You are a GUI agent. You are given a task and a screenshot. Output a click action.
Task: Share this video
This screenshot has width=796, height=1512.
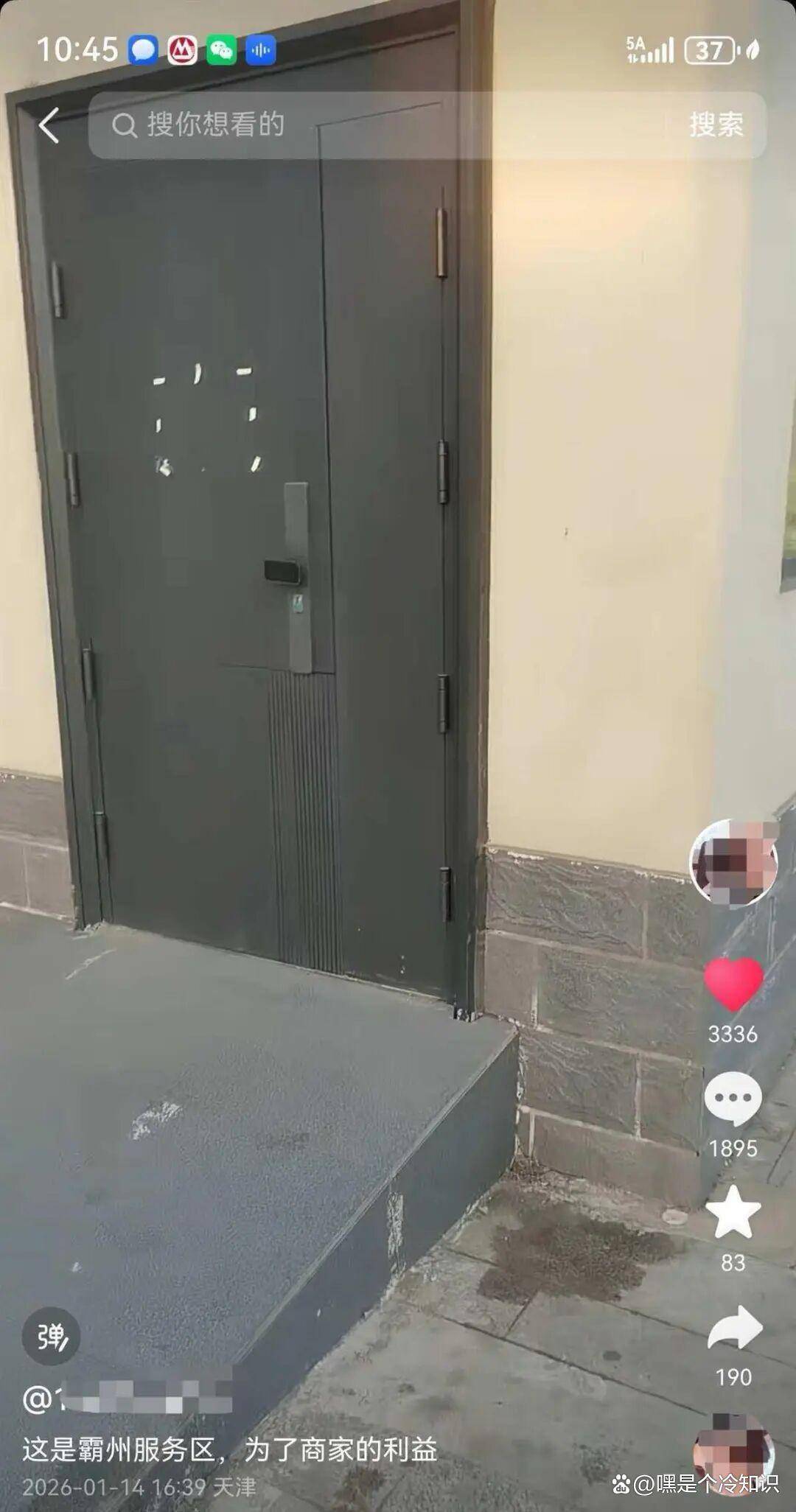coord(733,1328)
